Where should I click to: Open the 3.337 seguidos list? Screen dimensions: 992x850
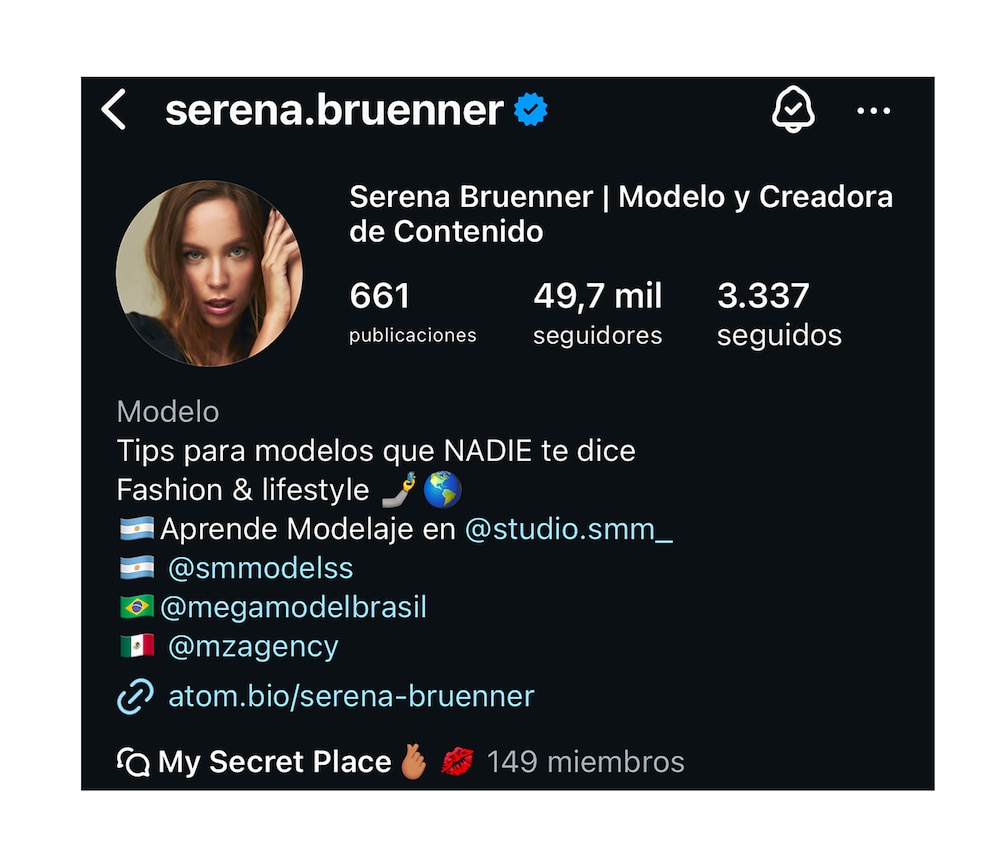pos(778,313)
